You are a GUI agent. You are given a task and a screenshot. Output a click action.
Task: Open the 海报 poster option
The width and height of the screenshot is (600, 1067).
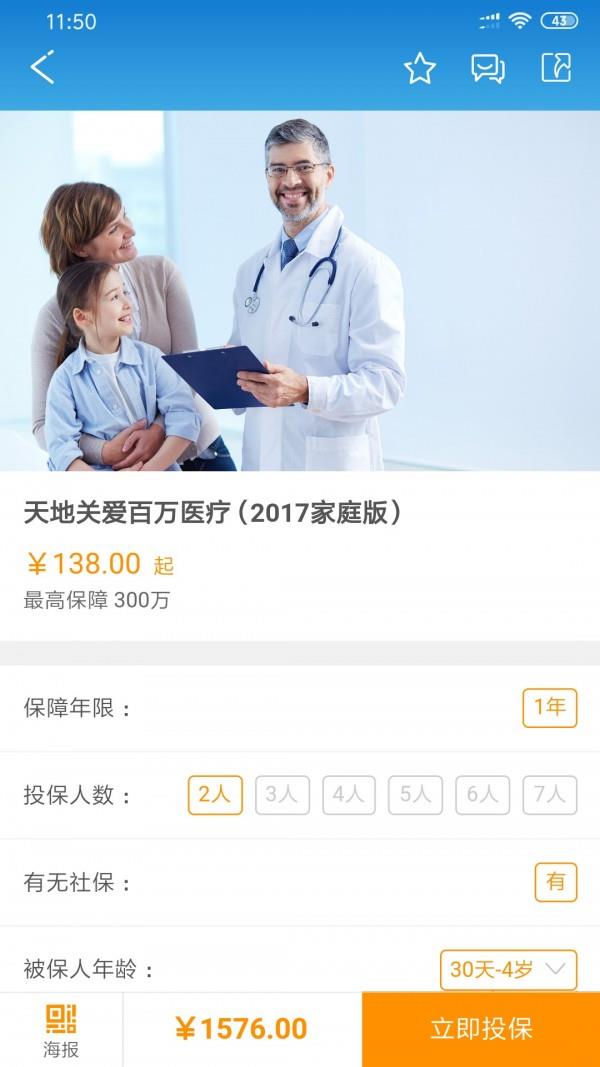(61, 1030)
